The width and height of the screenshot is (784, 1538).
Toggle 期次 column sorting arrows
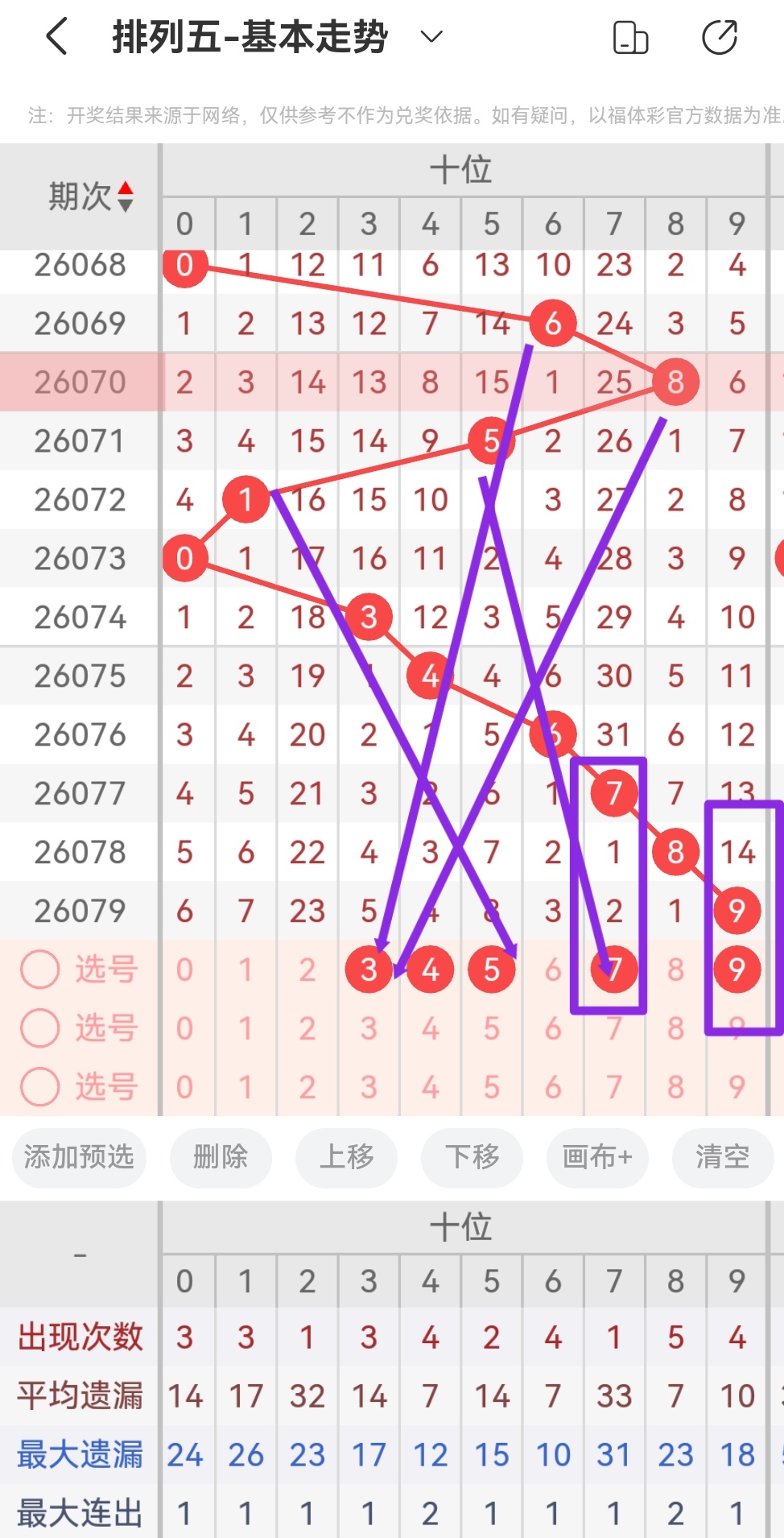(x=126, y=196)
